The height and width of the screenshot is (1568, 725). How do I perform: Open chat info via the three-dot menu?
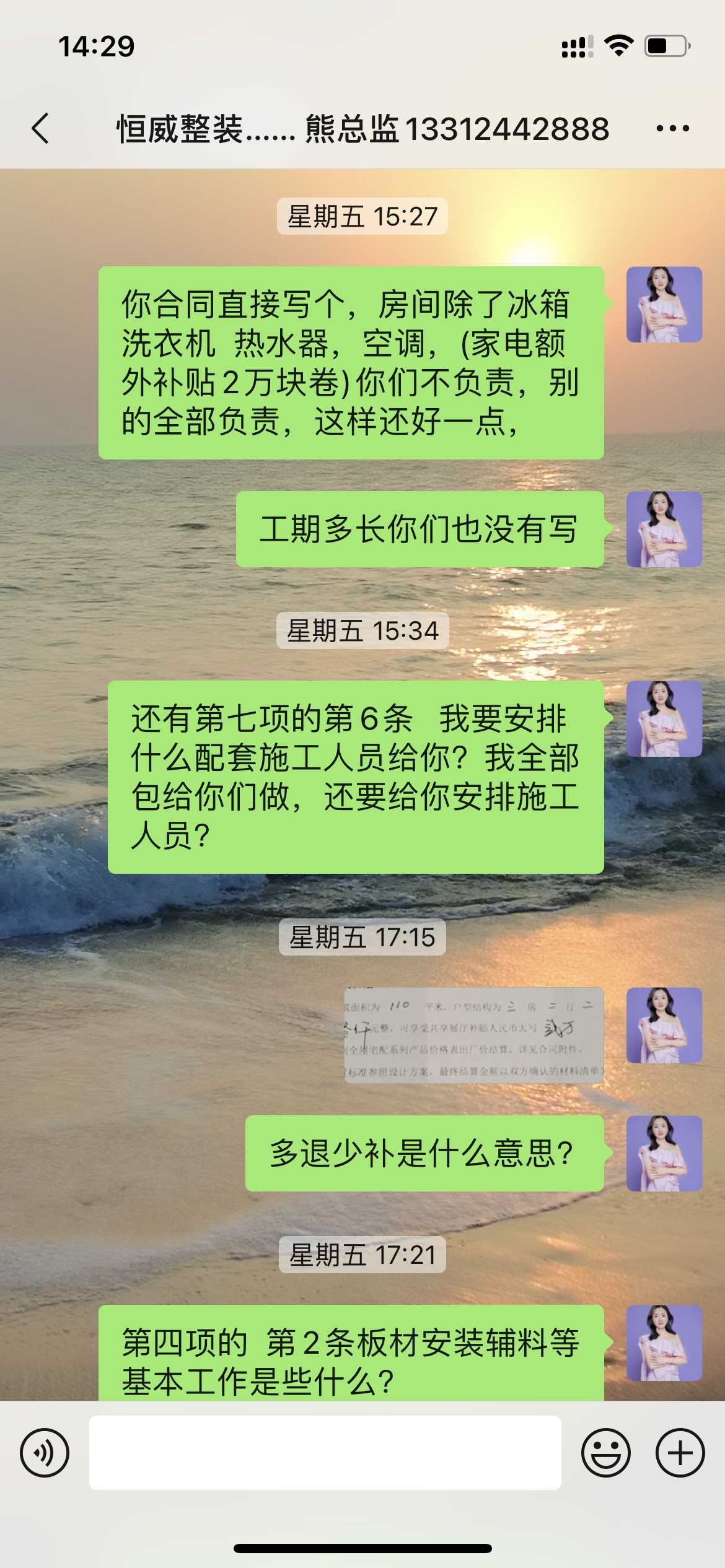[x=672, y=129]
